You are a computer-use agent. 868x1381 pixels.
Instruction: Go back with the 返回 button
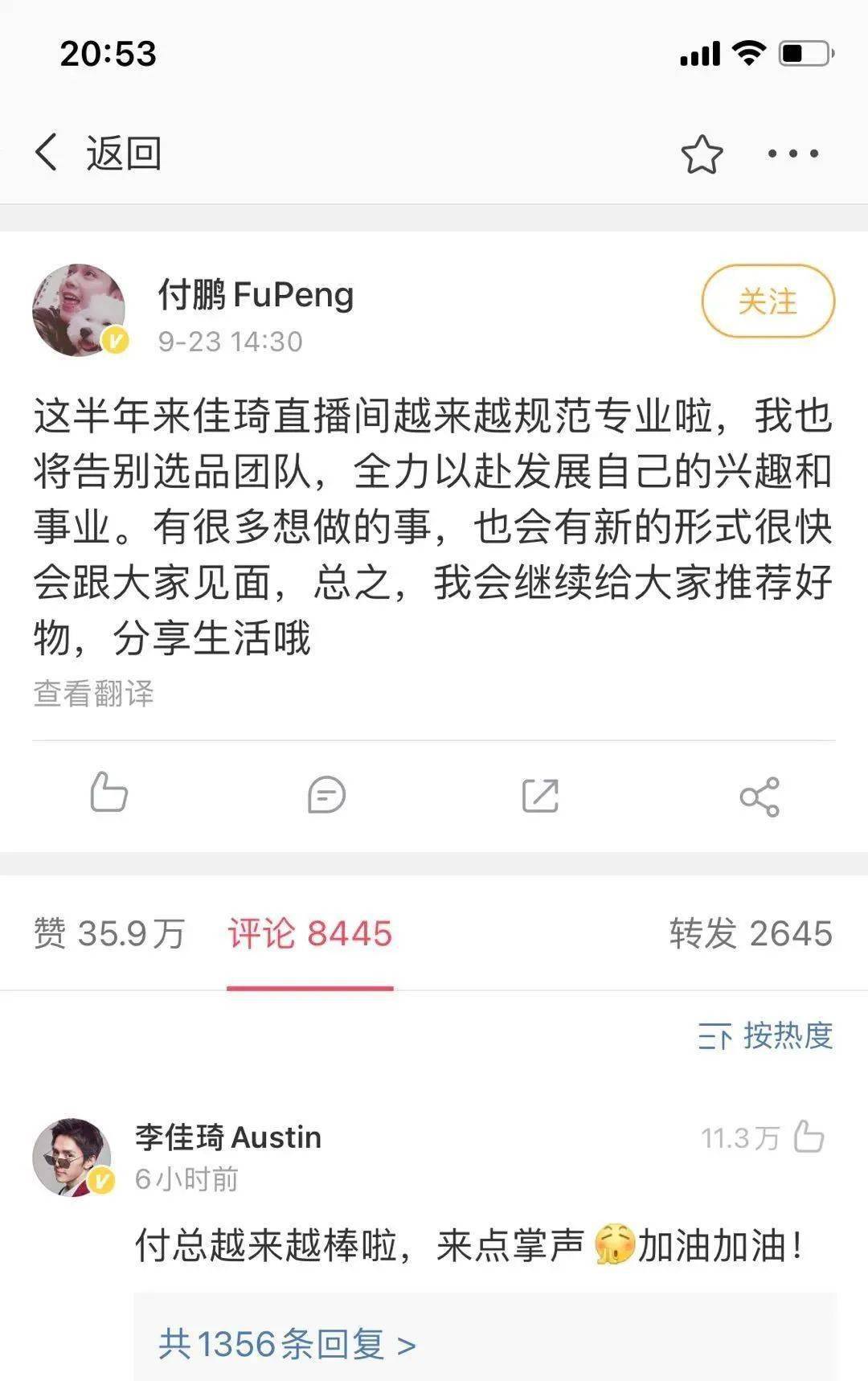(100, 153)
